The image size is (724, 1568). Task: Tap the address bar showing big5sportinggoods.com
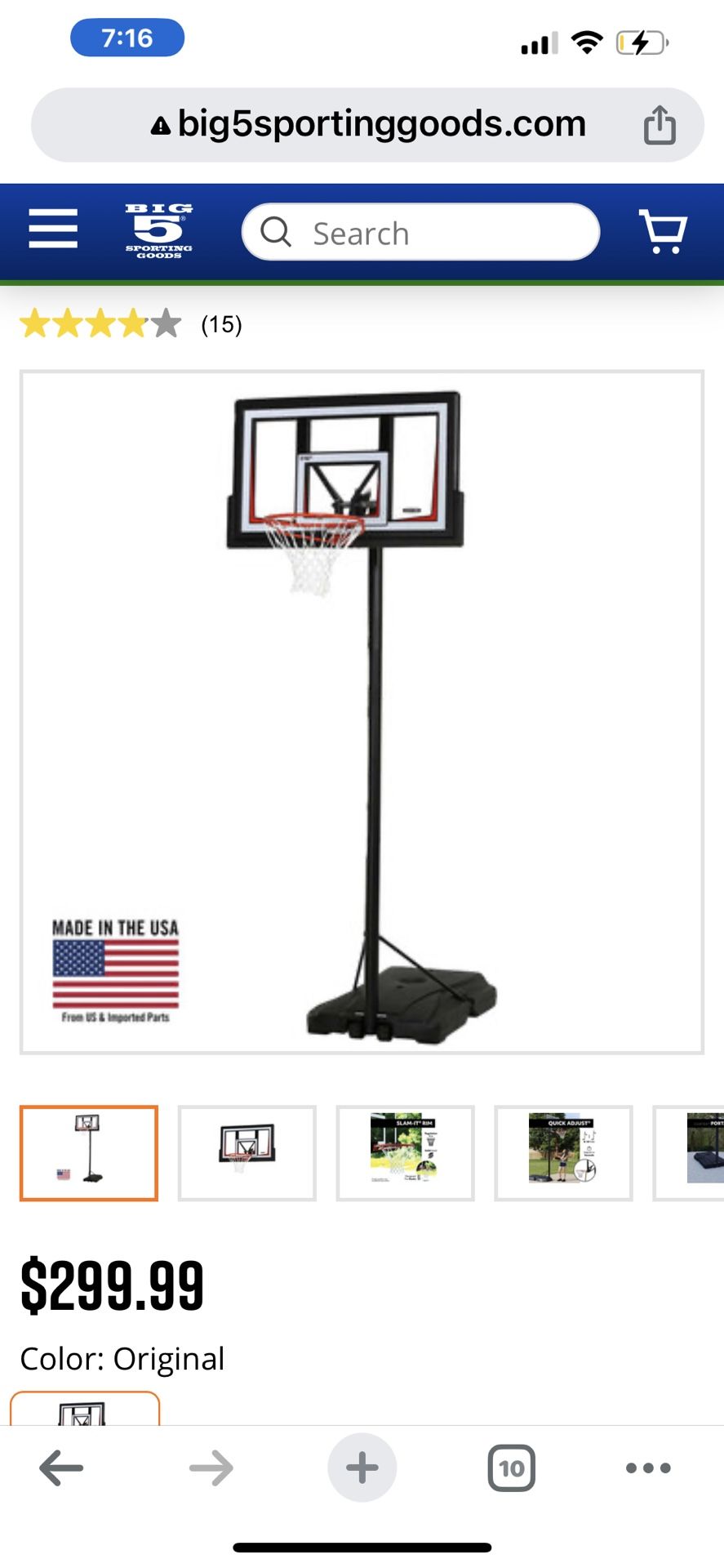pos(362,124)
